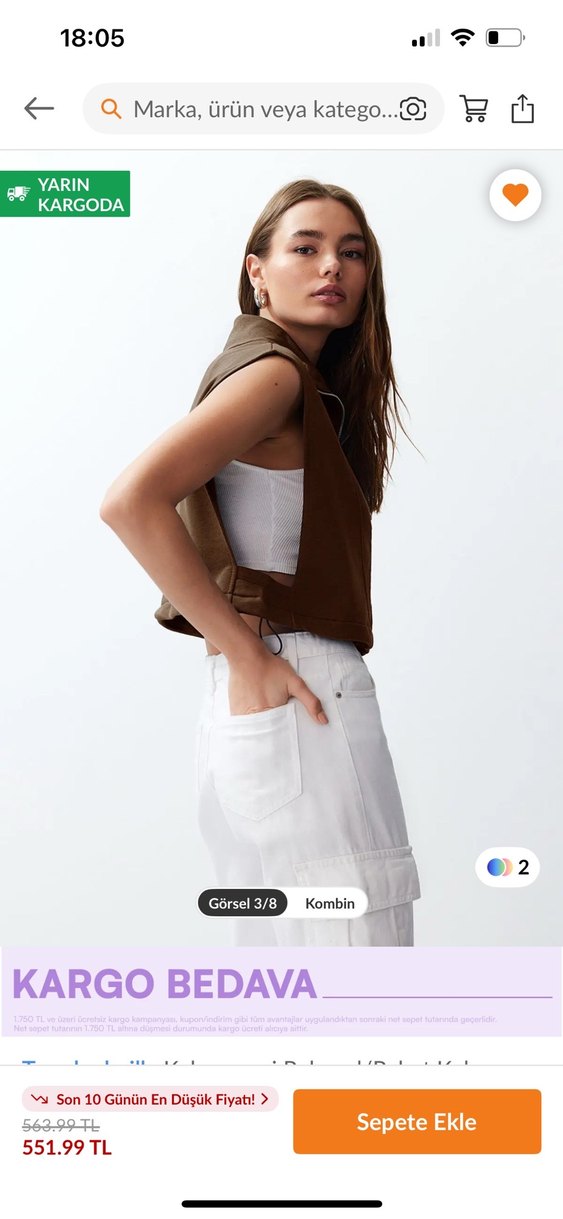Select the Görsel 3/8 view
Viewport: 563px width, 1219px height.
point(243,903)
